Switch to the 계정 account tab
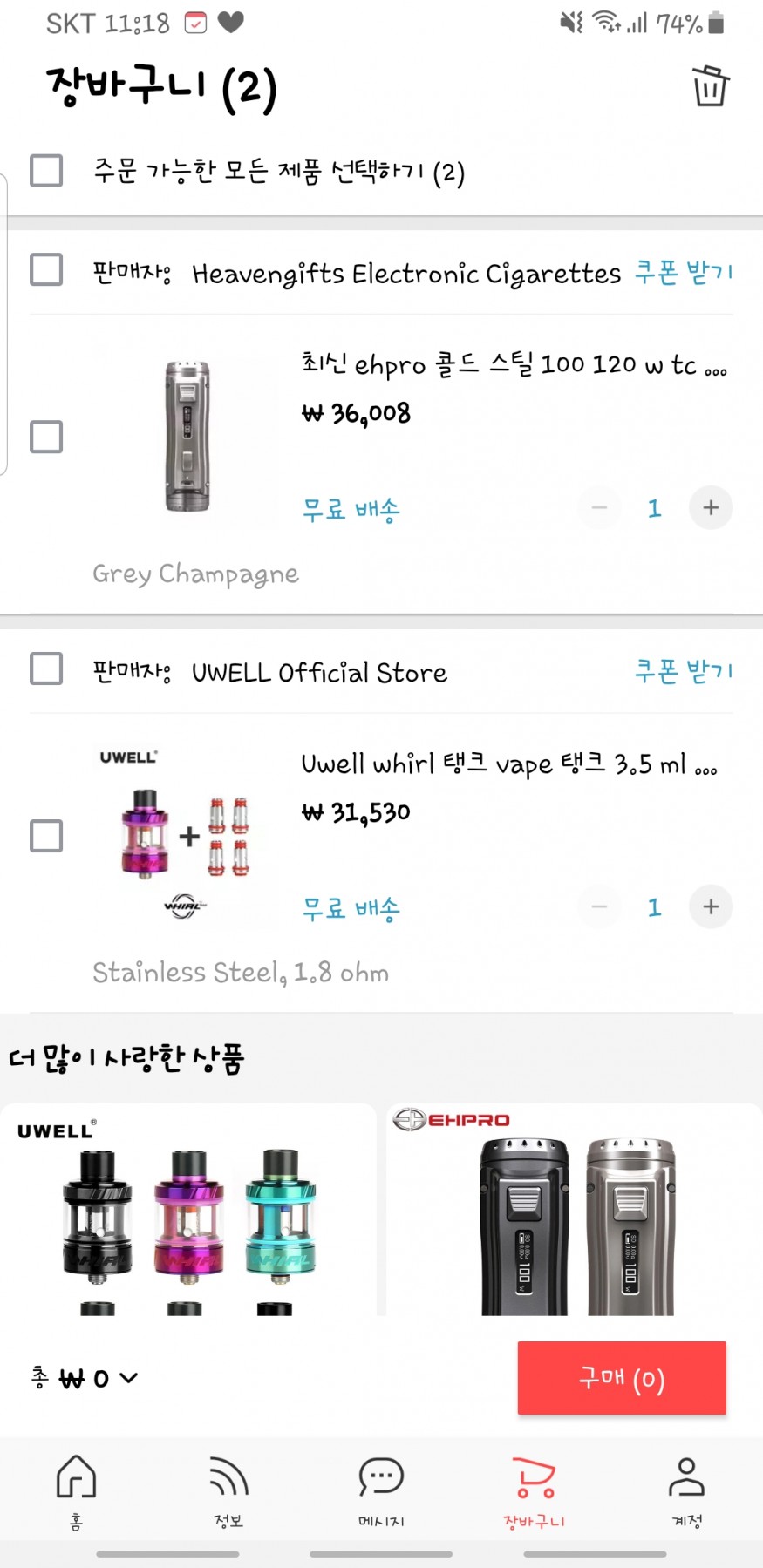 click(687, 1492)
